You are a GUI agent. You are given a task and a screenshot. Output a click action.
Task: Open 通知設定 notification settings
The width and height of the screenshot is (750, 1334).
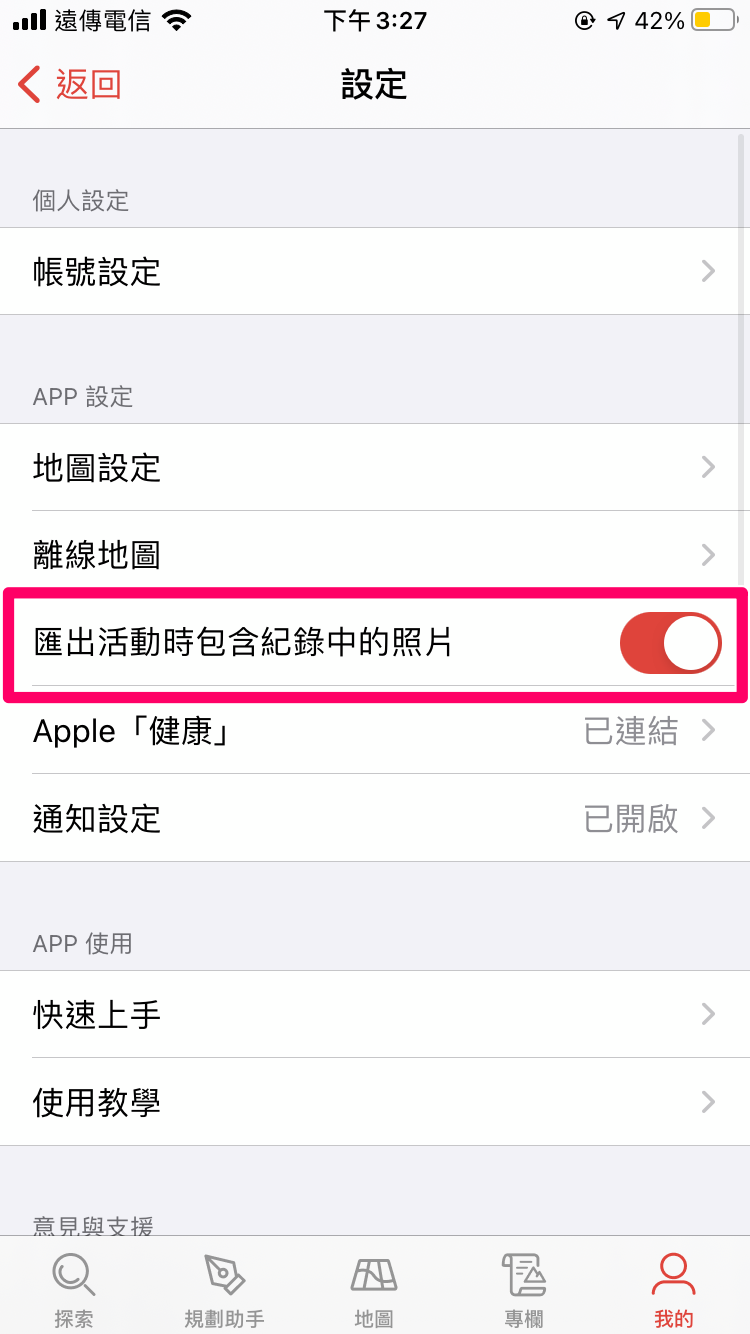374,819
